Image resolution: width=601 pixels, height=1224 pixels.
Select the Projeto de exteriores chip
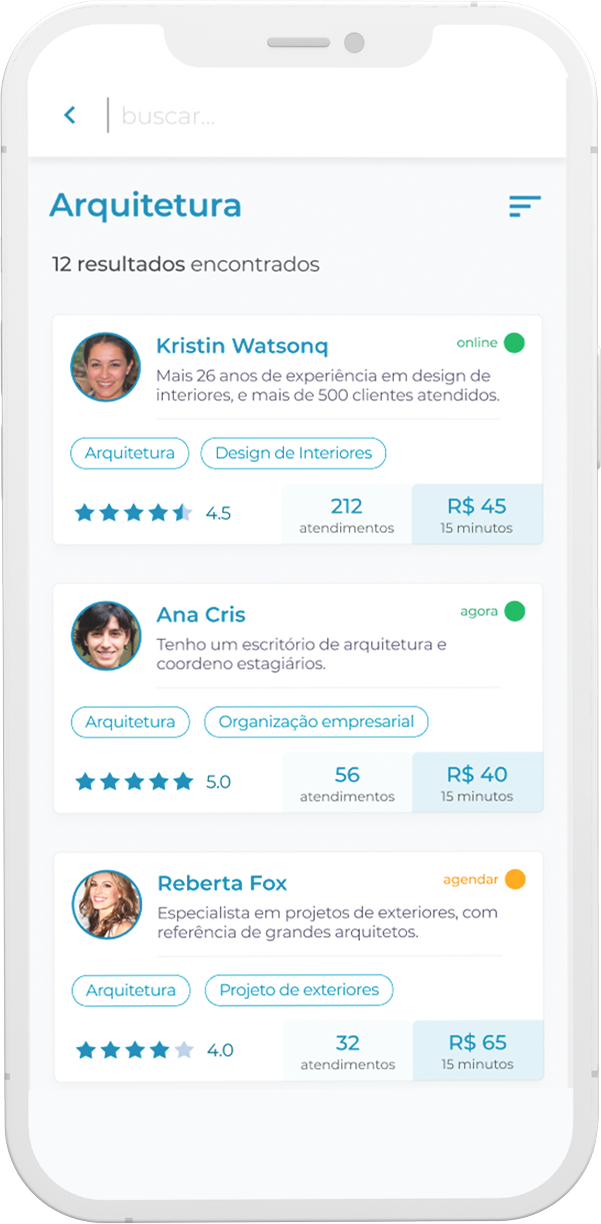click(299, 990)
